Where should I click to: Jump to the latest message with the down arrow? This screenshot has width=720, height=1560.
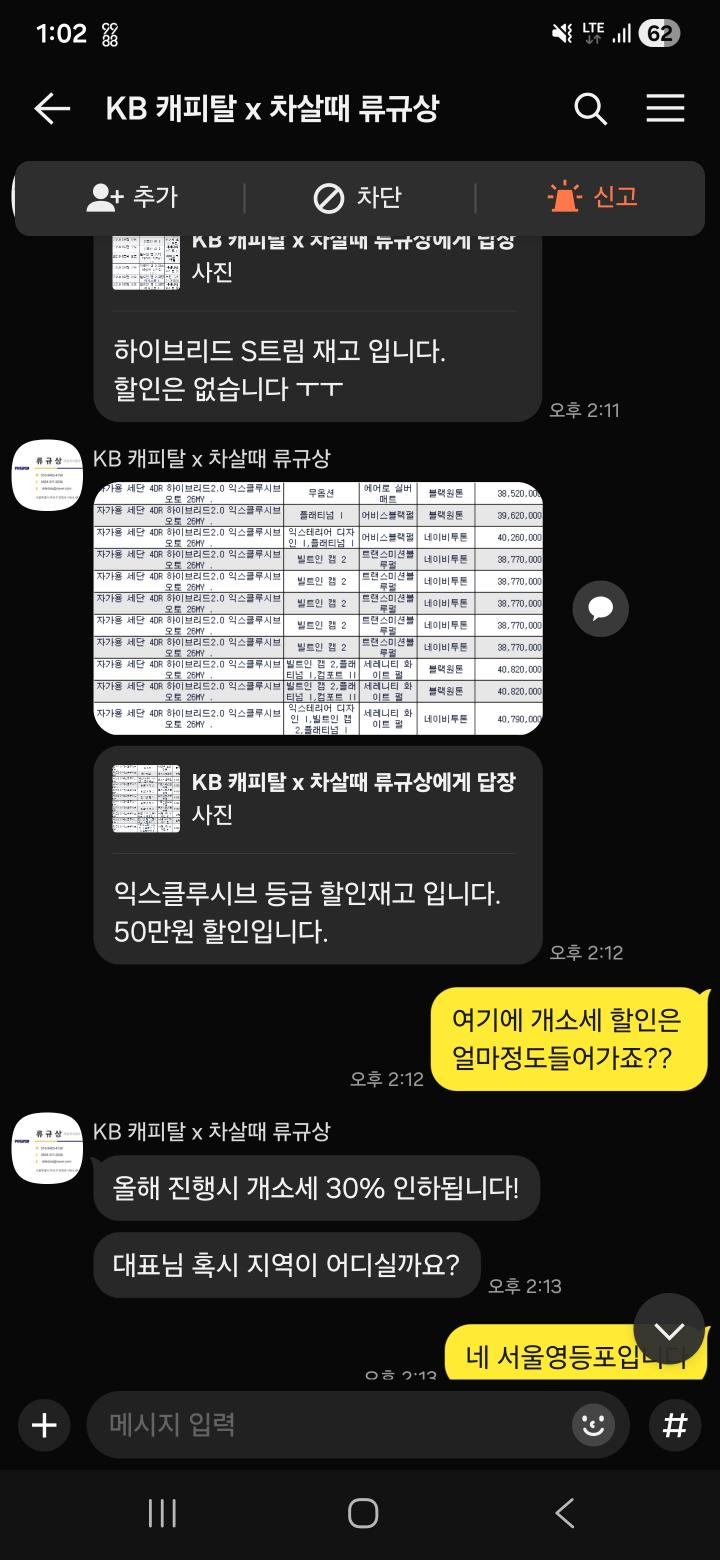669,1330
